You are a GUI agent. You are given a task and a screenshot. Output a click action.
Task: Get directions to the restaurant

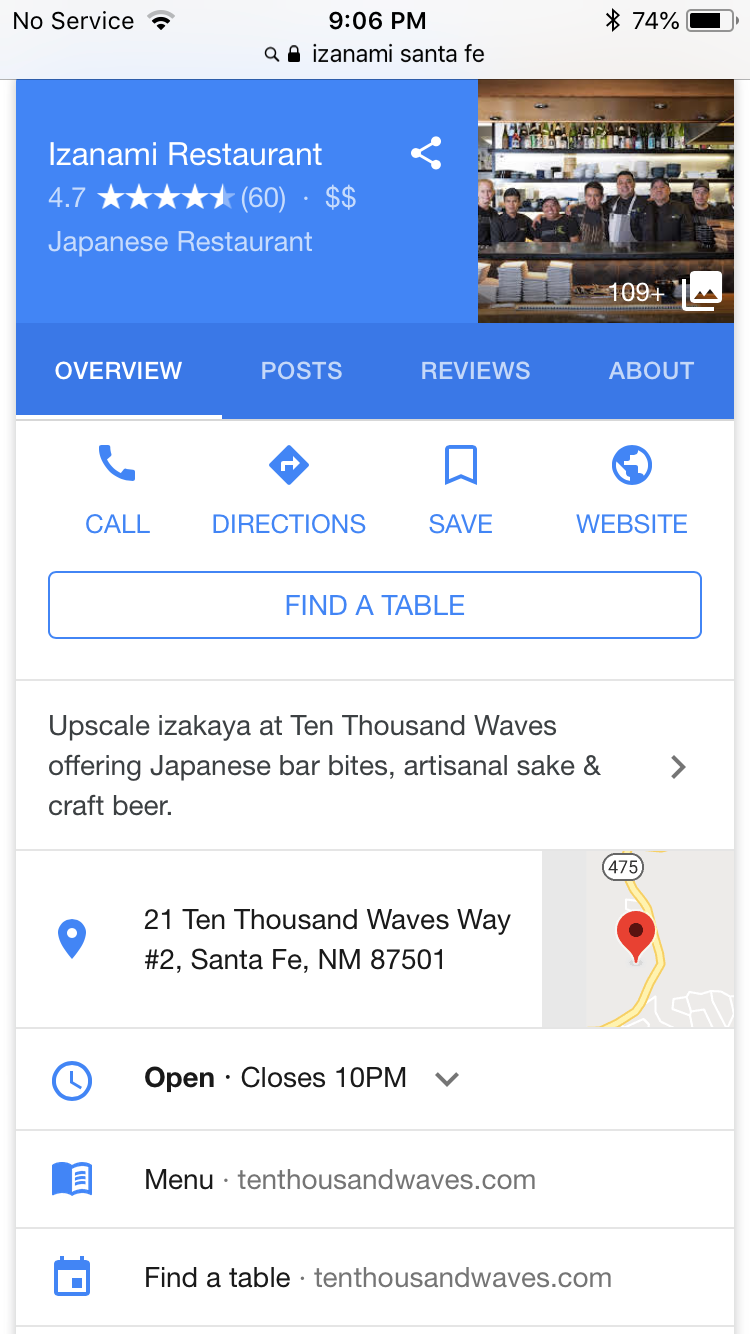pyautogui.click(x=289, y=490)
